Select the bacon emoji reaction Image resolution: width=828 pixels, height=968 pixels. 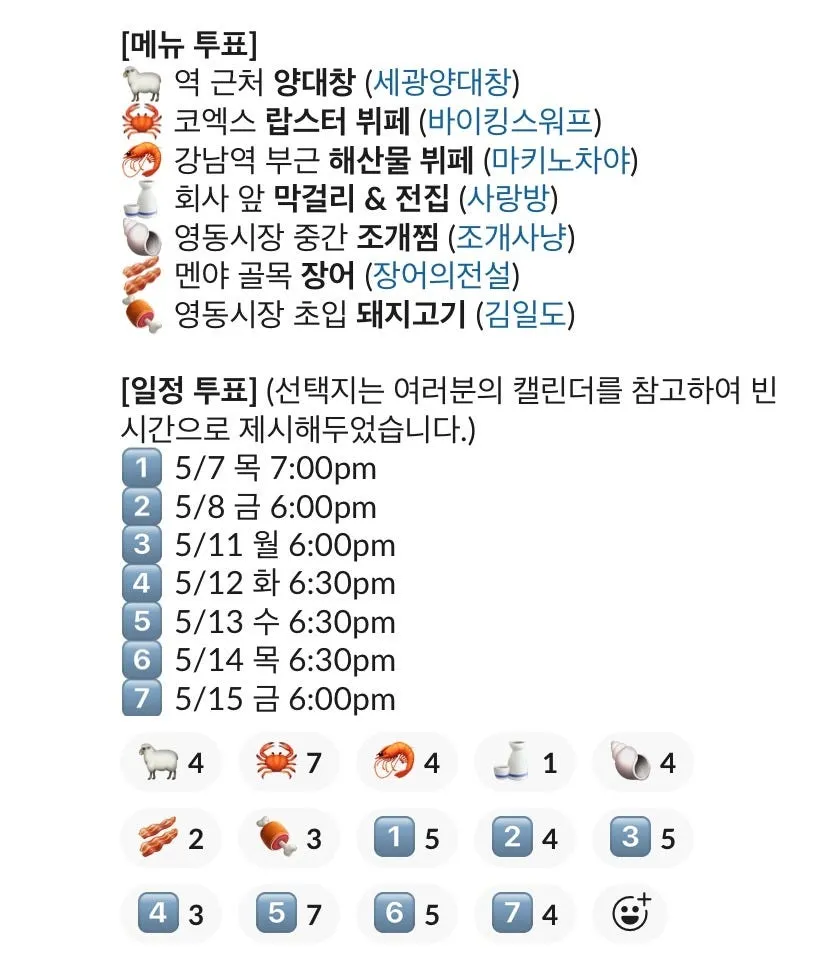coord(170,838)
